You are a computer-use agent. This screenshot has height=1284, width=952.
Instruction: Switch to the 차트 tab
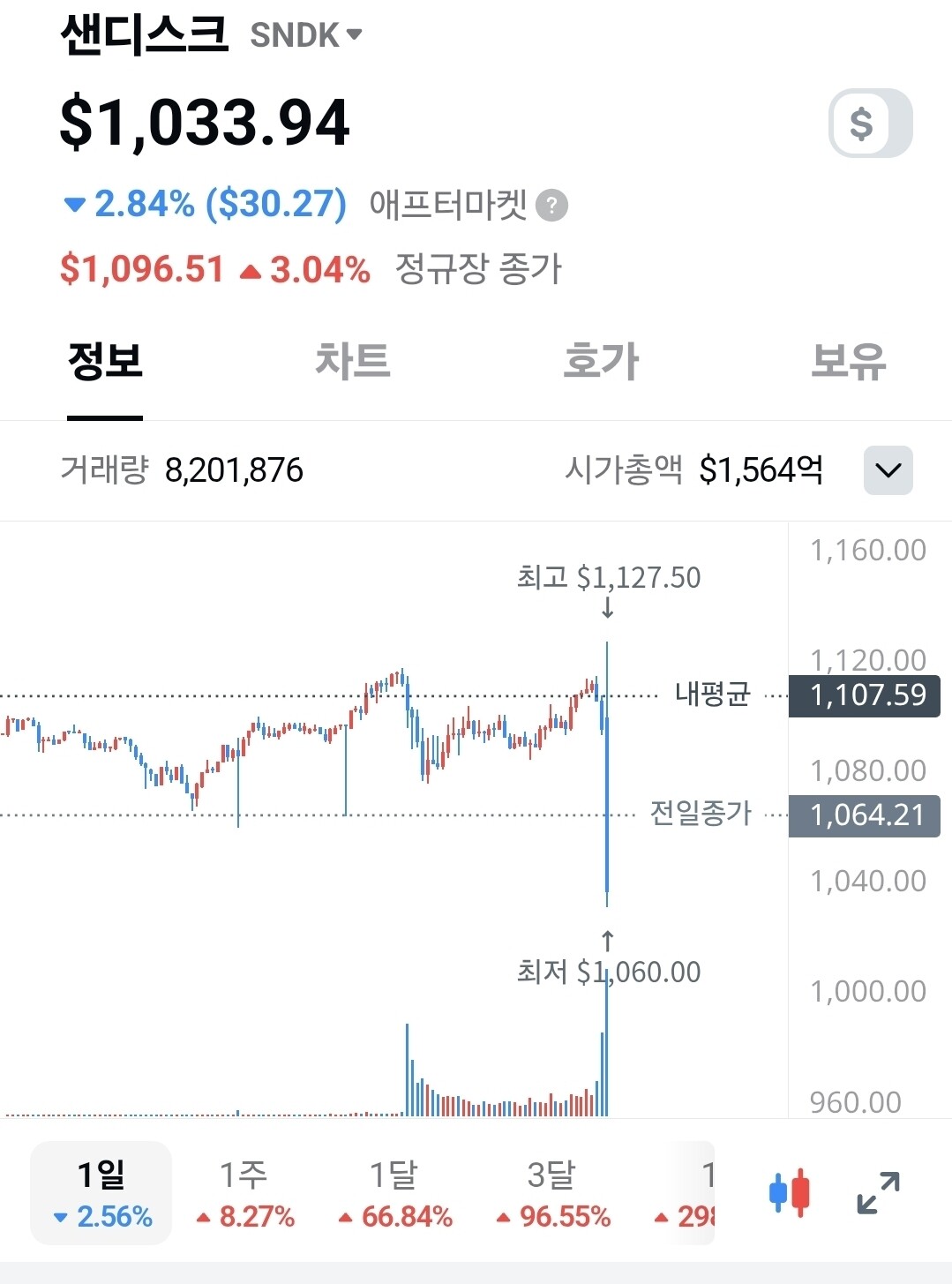tap(353, 362)
